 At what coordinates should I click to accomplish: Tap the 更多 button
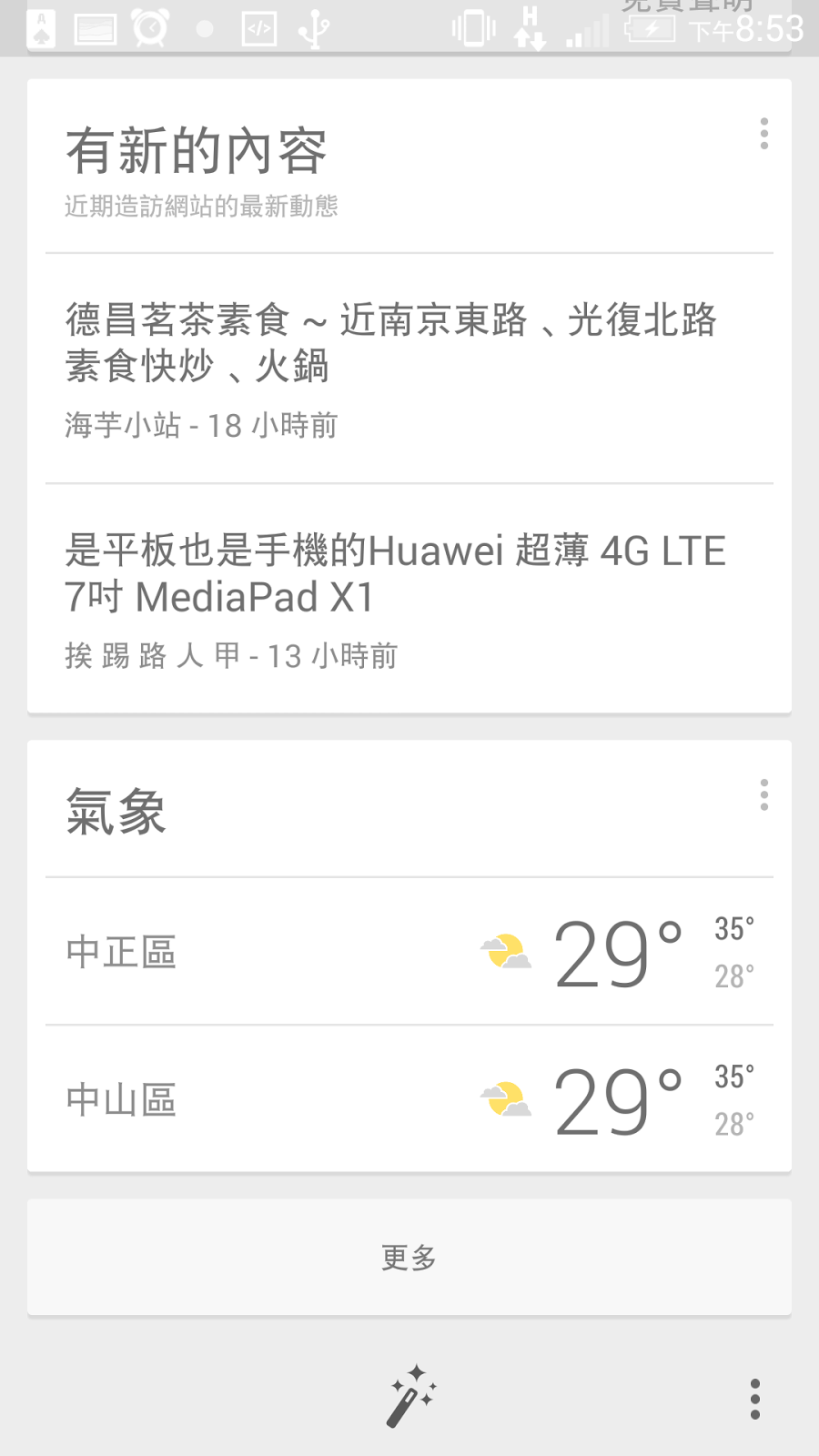tap(409, 1258)
